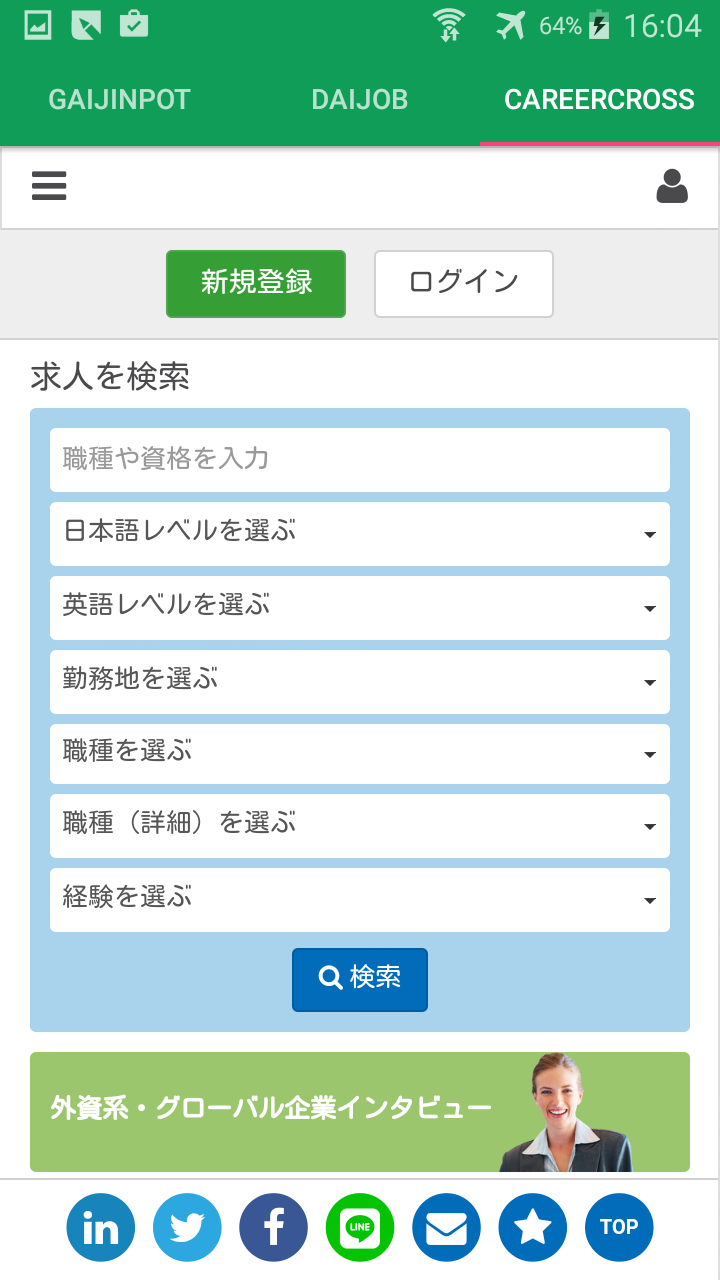This screenshot has width=720, height=1280.
Task: Open the user profile icon
Action: point(672,186)
